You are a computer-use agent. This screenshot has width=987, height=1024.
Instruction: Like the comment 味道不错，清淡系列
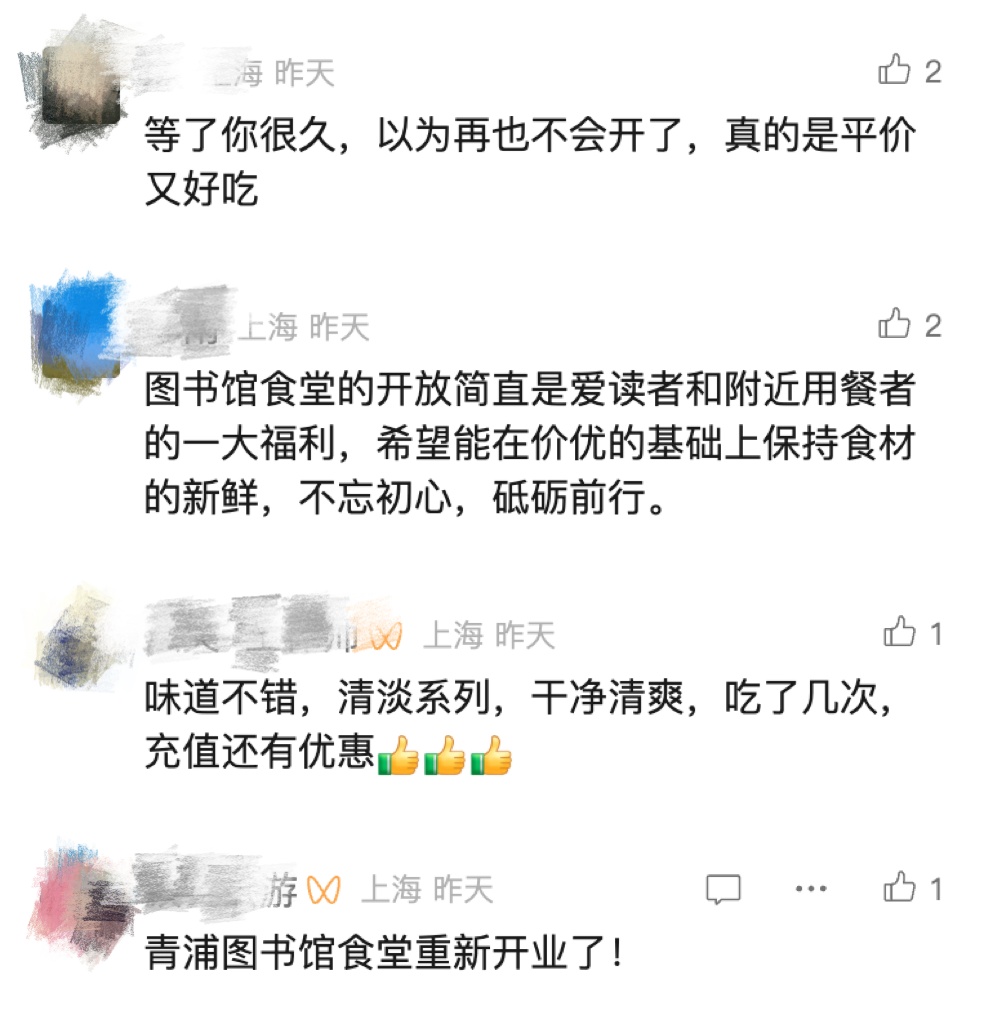click(x=900, y=633)
